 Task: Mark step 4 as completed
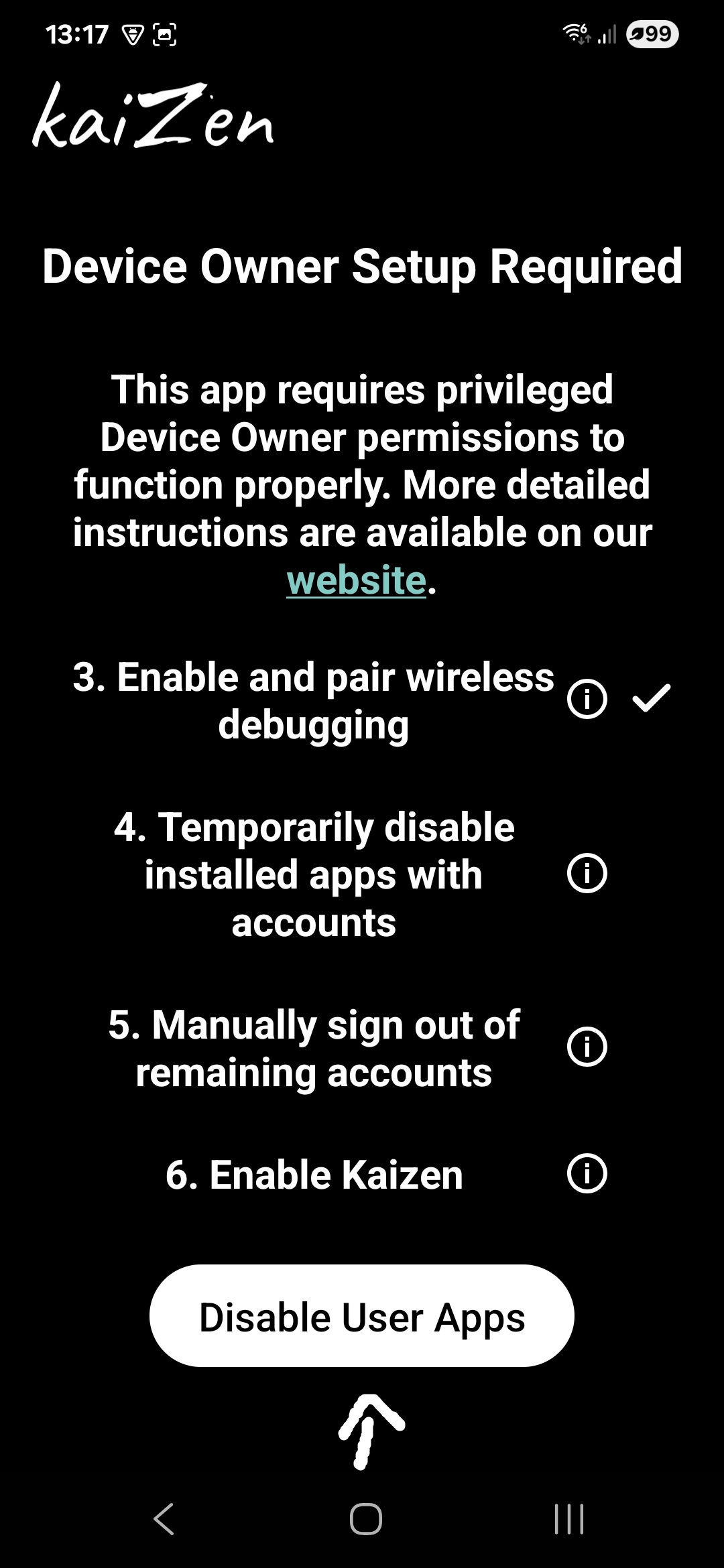coord(650,873)
